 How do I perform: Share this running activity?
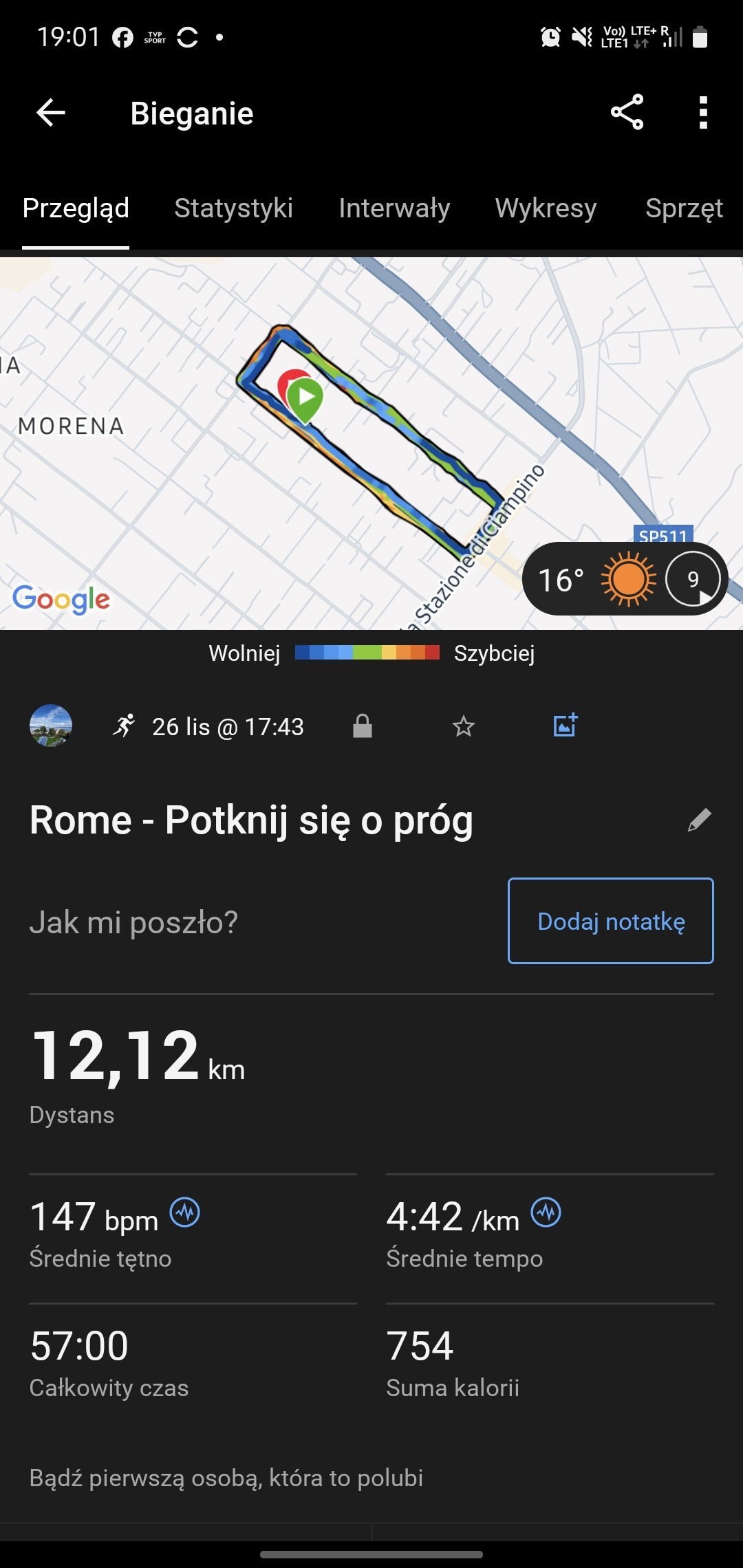click(627, 112)
